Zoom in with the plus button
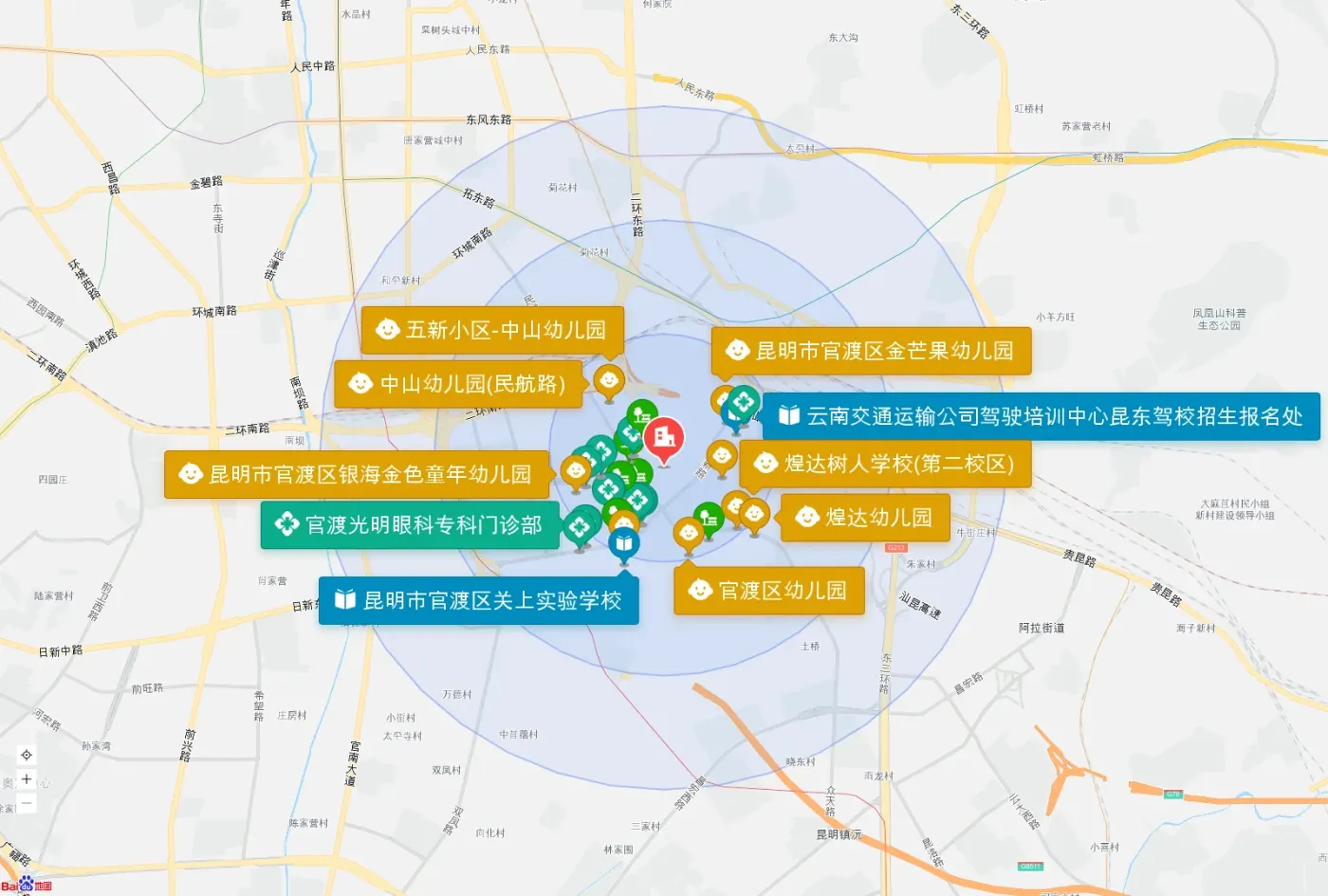Screen dimensions: 1328x896 (27, 779)
